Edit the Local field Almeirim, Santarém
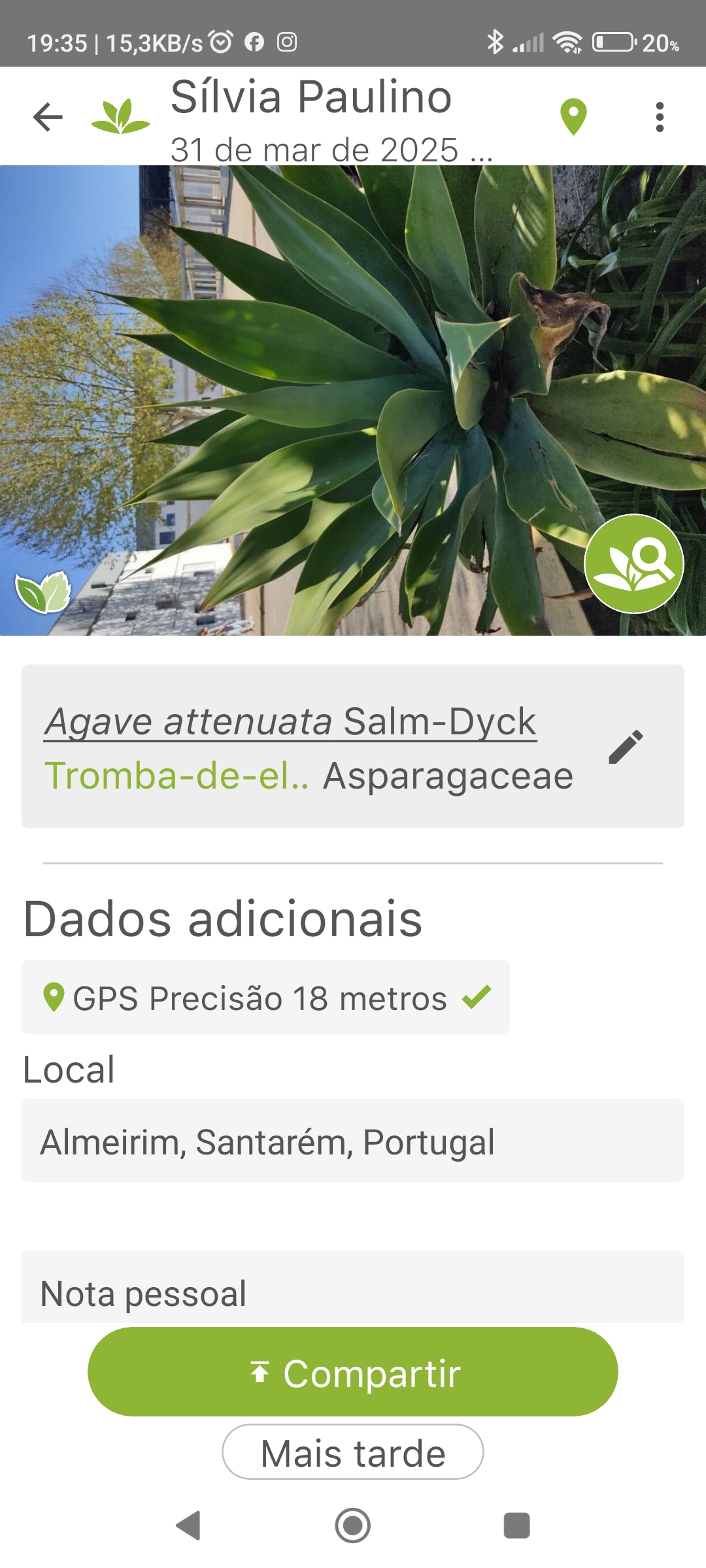The height and width of the screenshot is (1568, 706). click(353, 1141)
